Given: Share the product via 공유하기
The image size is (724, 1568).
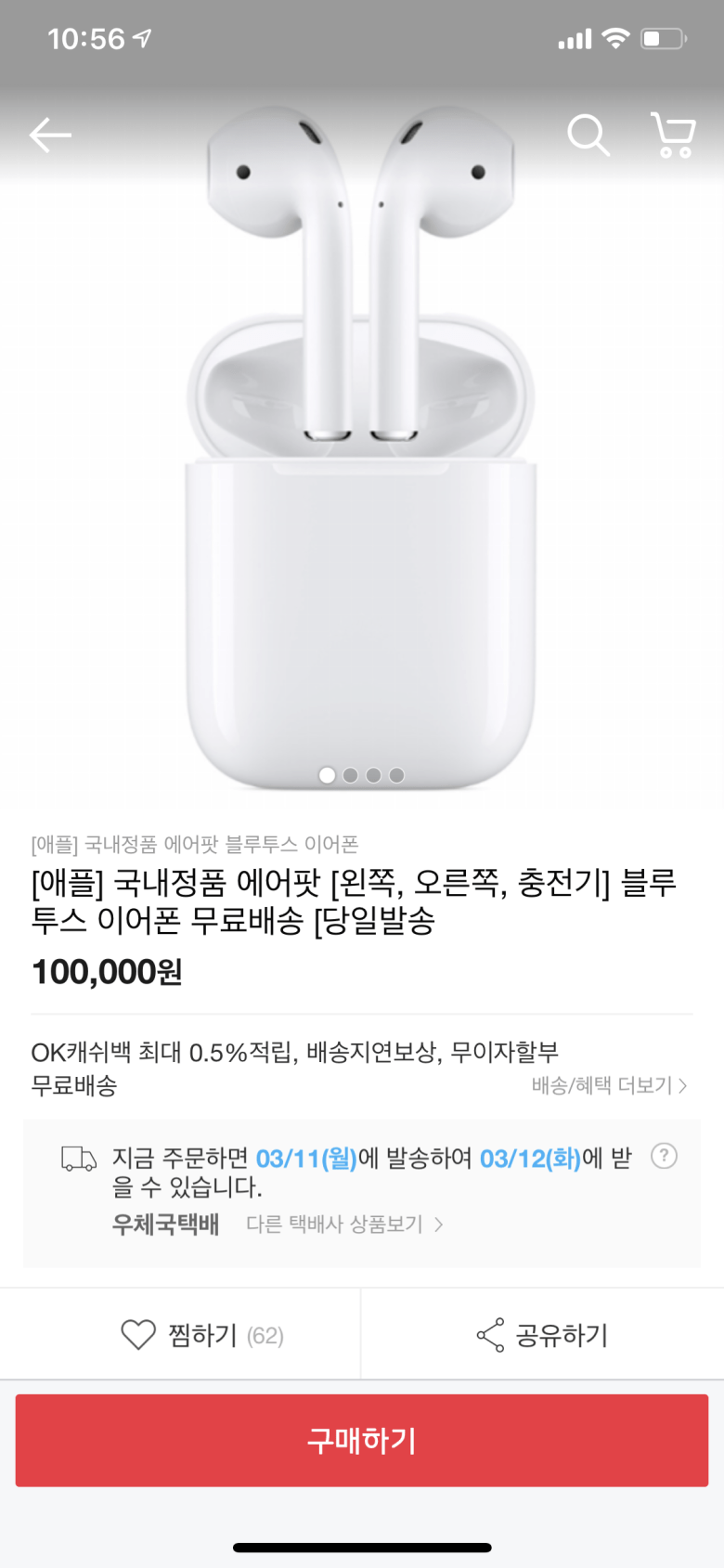Looking at the screenshot, I should pos(542,1335).
